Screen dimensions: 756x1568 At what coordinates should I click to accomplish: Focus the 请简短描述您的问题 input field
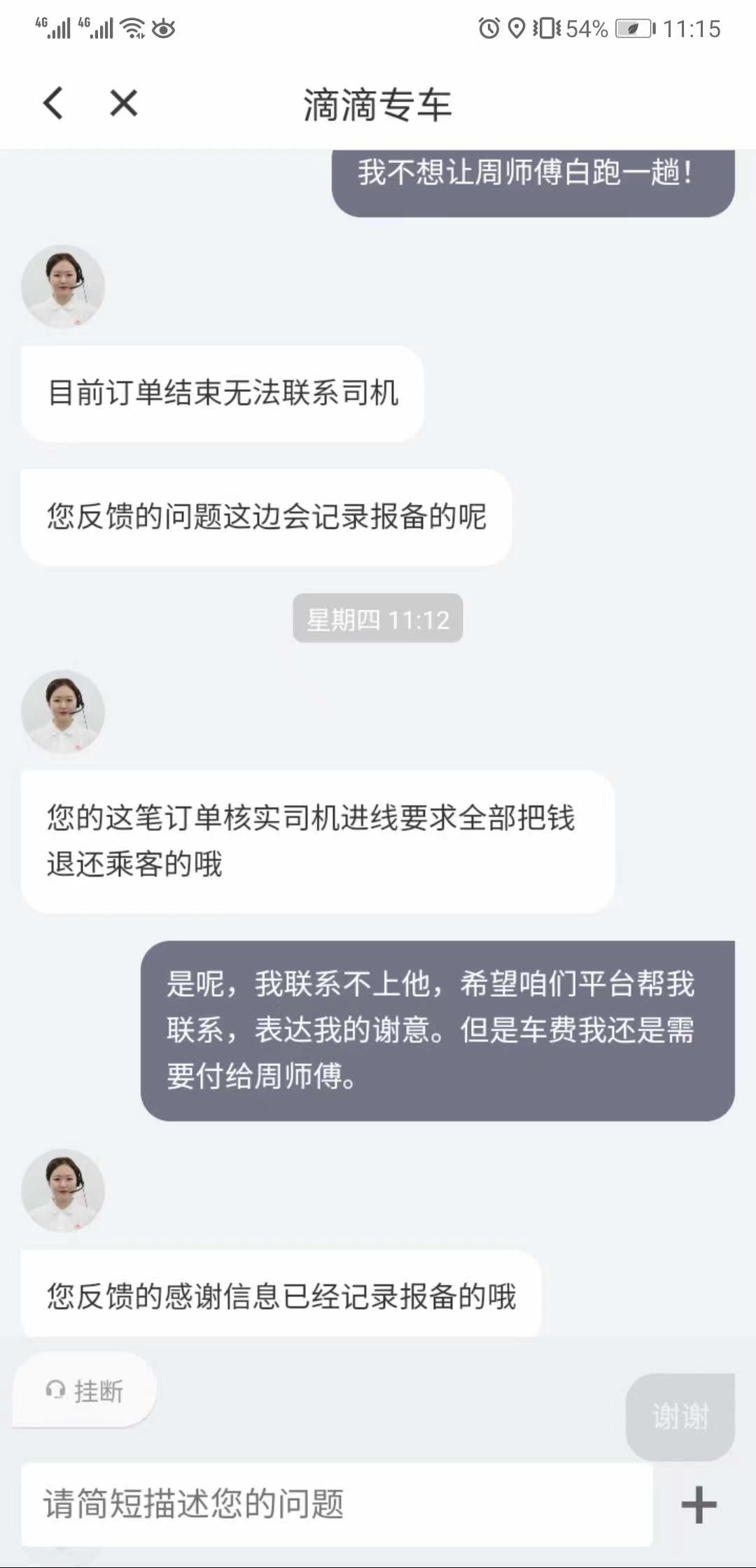coord(336,1504)
